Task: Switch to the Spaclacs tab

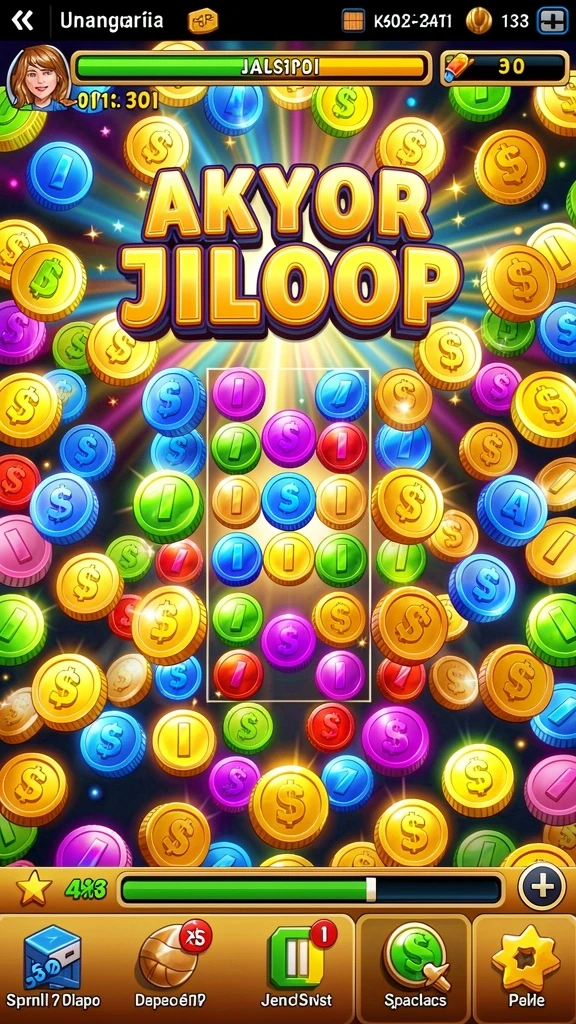Action: pos(415,967)
